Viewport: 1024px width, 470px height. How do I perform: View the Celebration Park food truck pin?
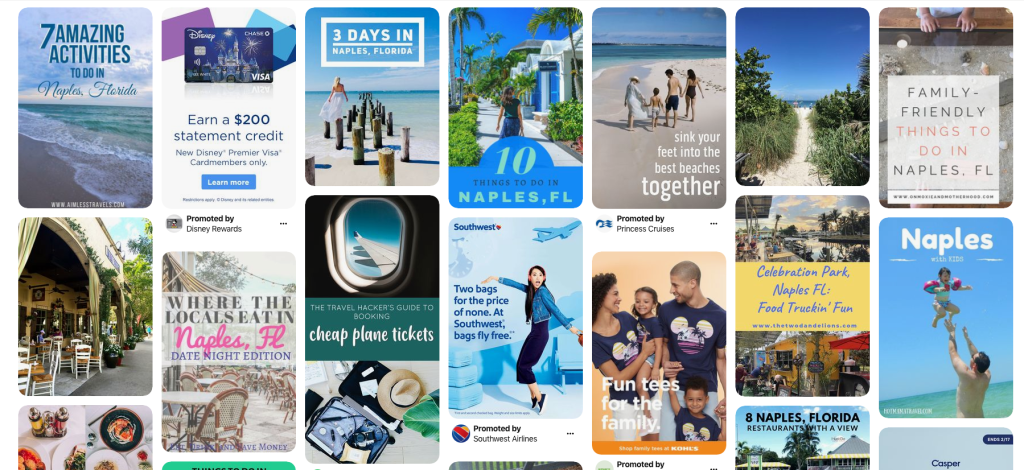(x=802, y=295)
